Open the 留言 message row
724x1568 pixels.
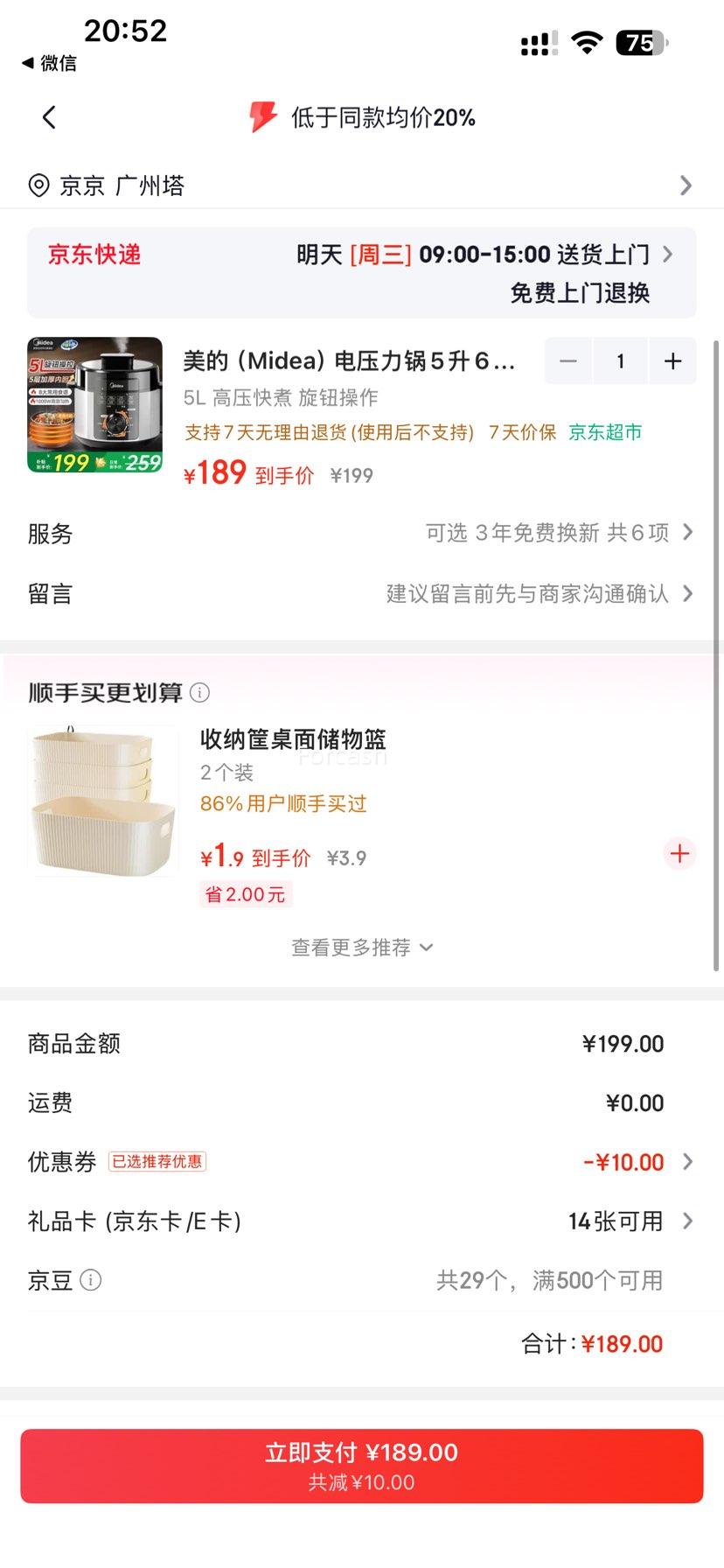pyautogui.click(x=361, y=594)
